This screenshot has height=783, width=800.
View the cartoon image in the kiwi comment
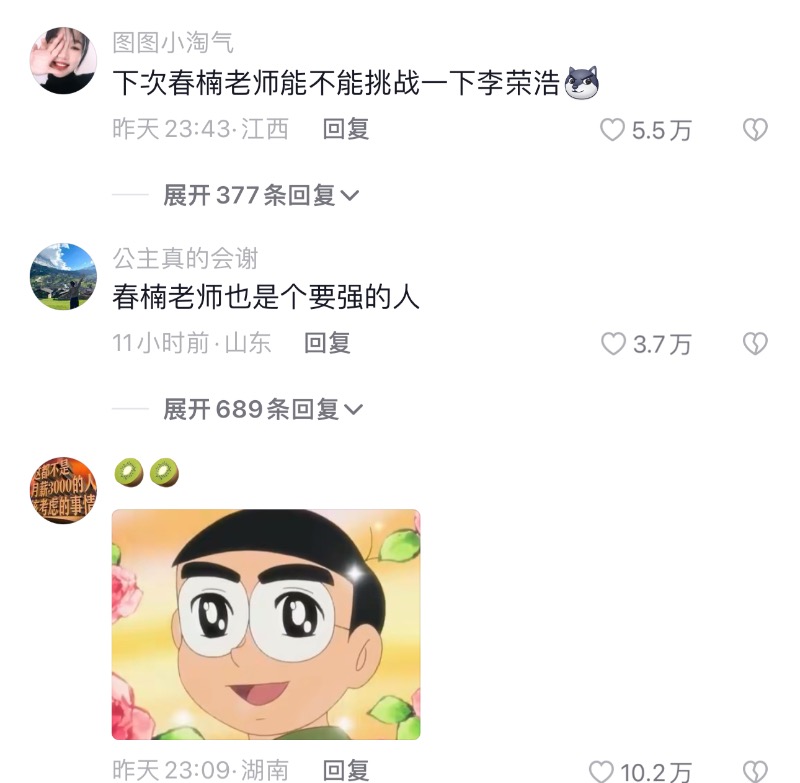266,624
